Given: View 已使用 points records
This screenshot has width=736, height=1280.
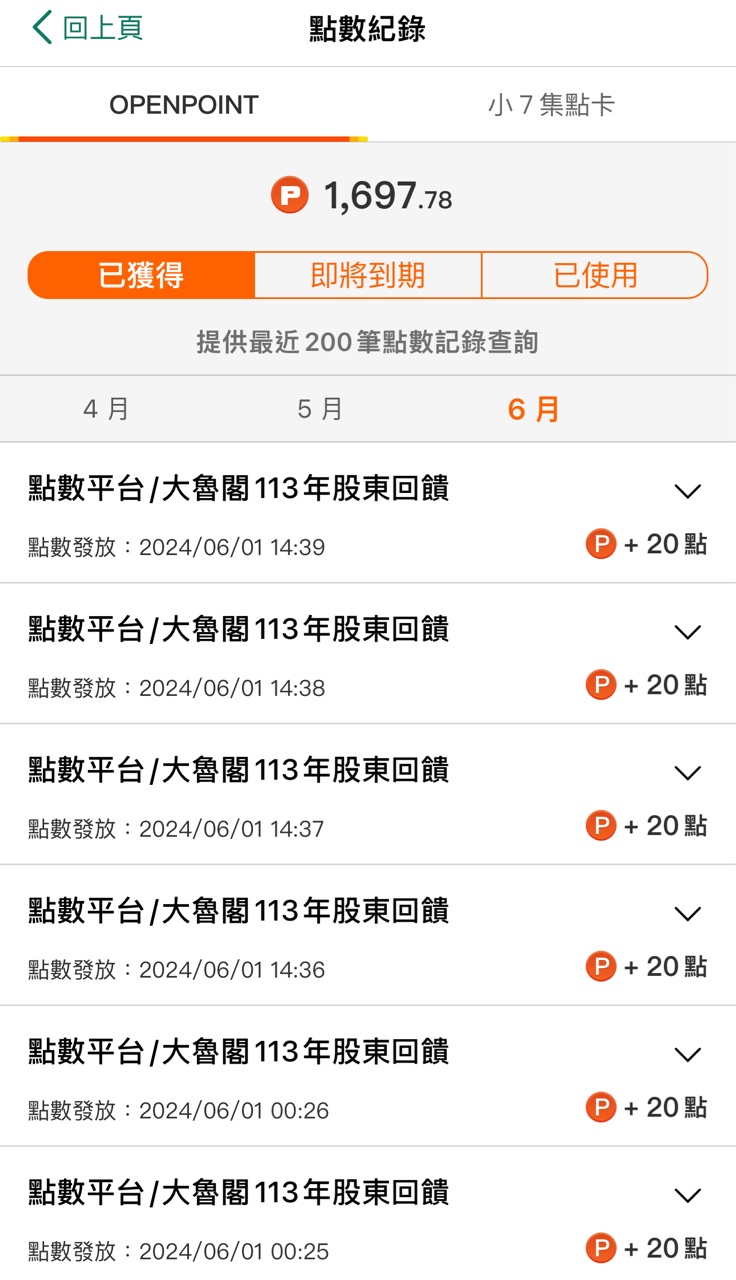Looking at the screenshot, I should (x=595, y=275).
